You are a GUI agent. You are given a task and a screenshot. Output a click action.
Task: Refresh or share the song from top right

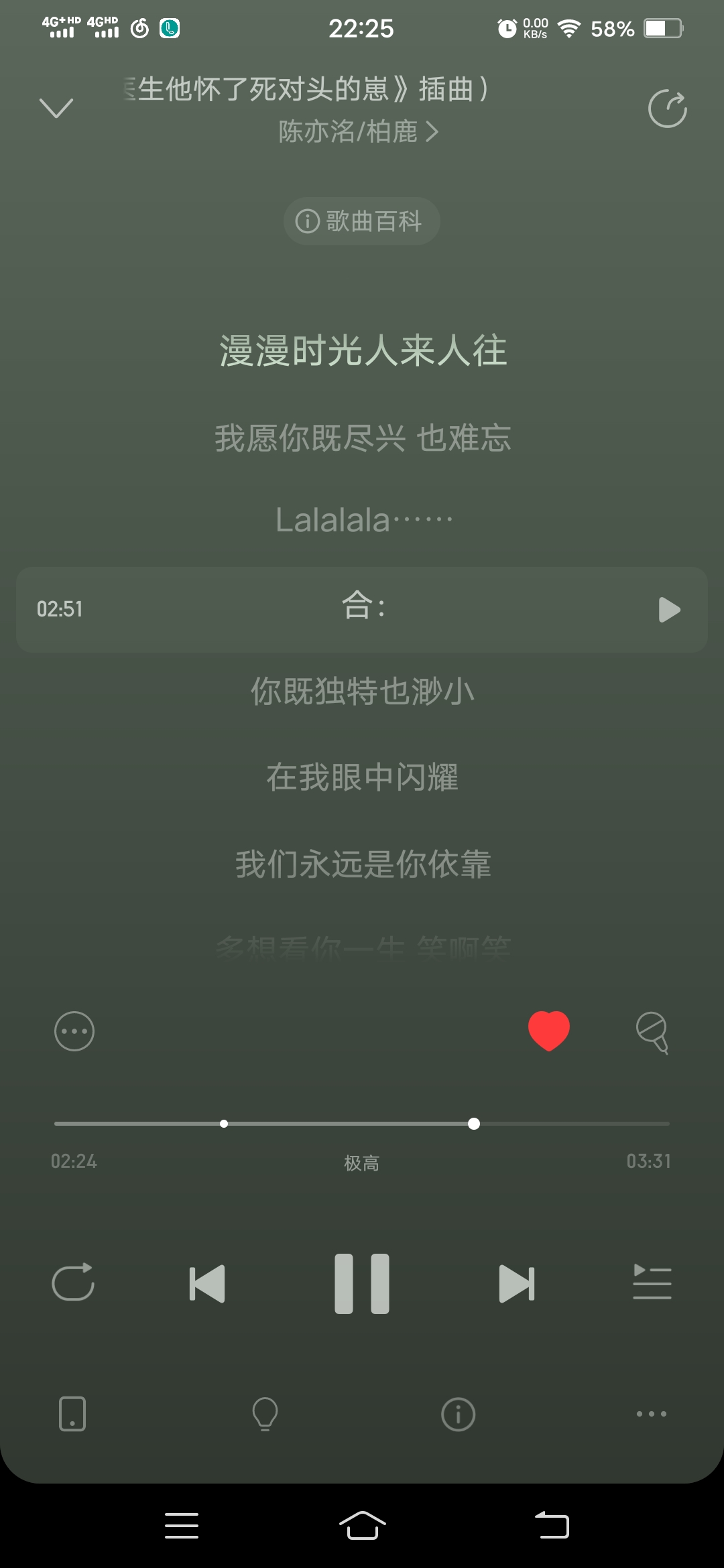pyautogui.click(x=666, y=109)
